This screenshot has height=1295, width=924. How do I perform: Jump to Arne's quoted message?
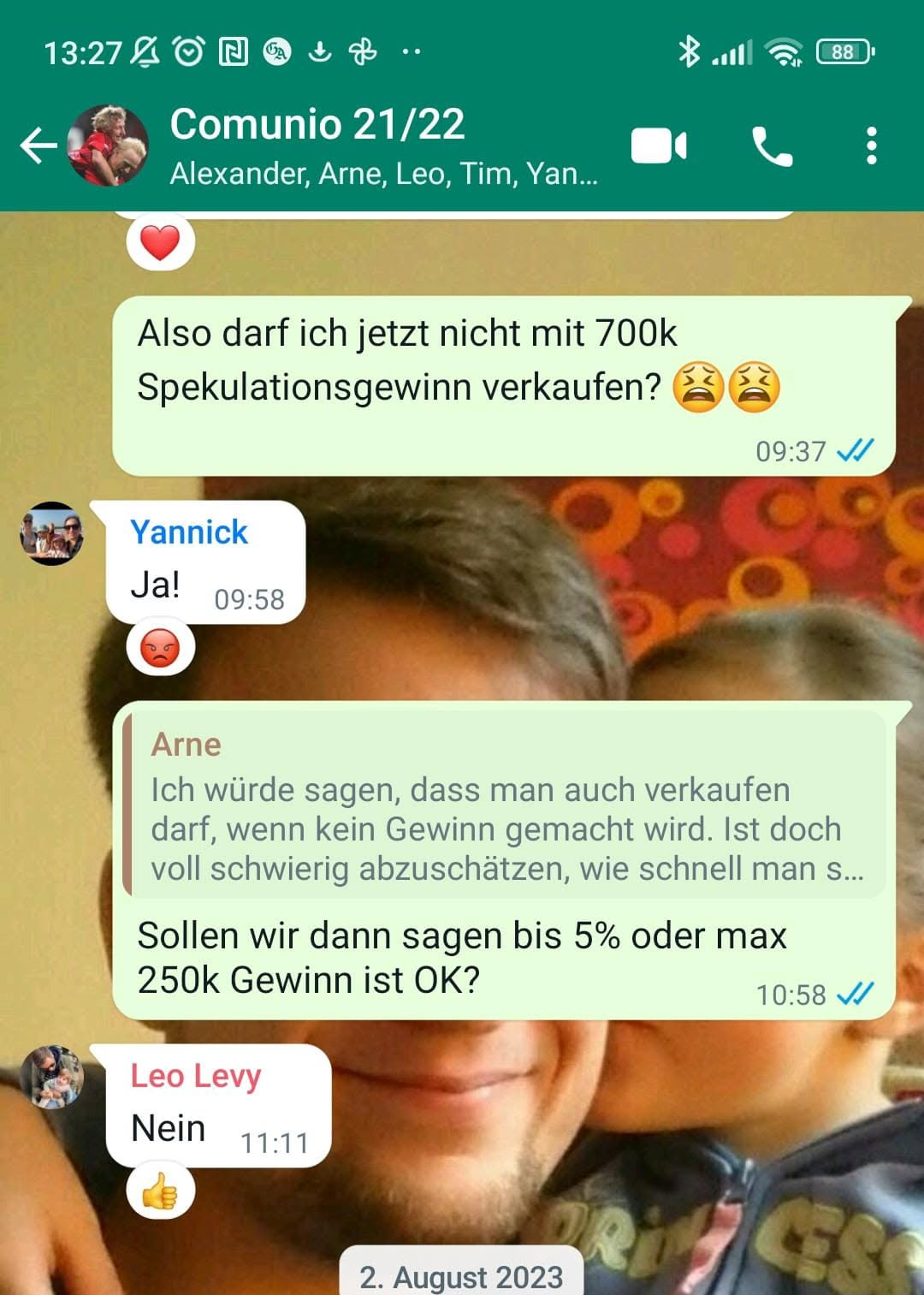(x=505, y=805)
